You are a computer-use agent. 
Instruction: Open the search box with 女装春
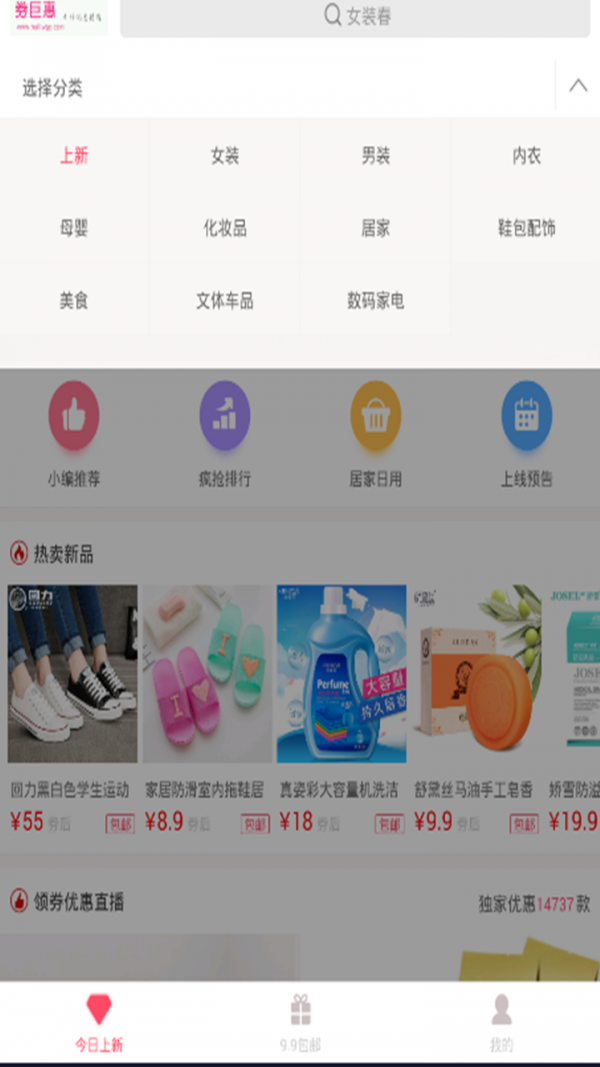358,17
